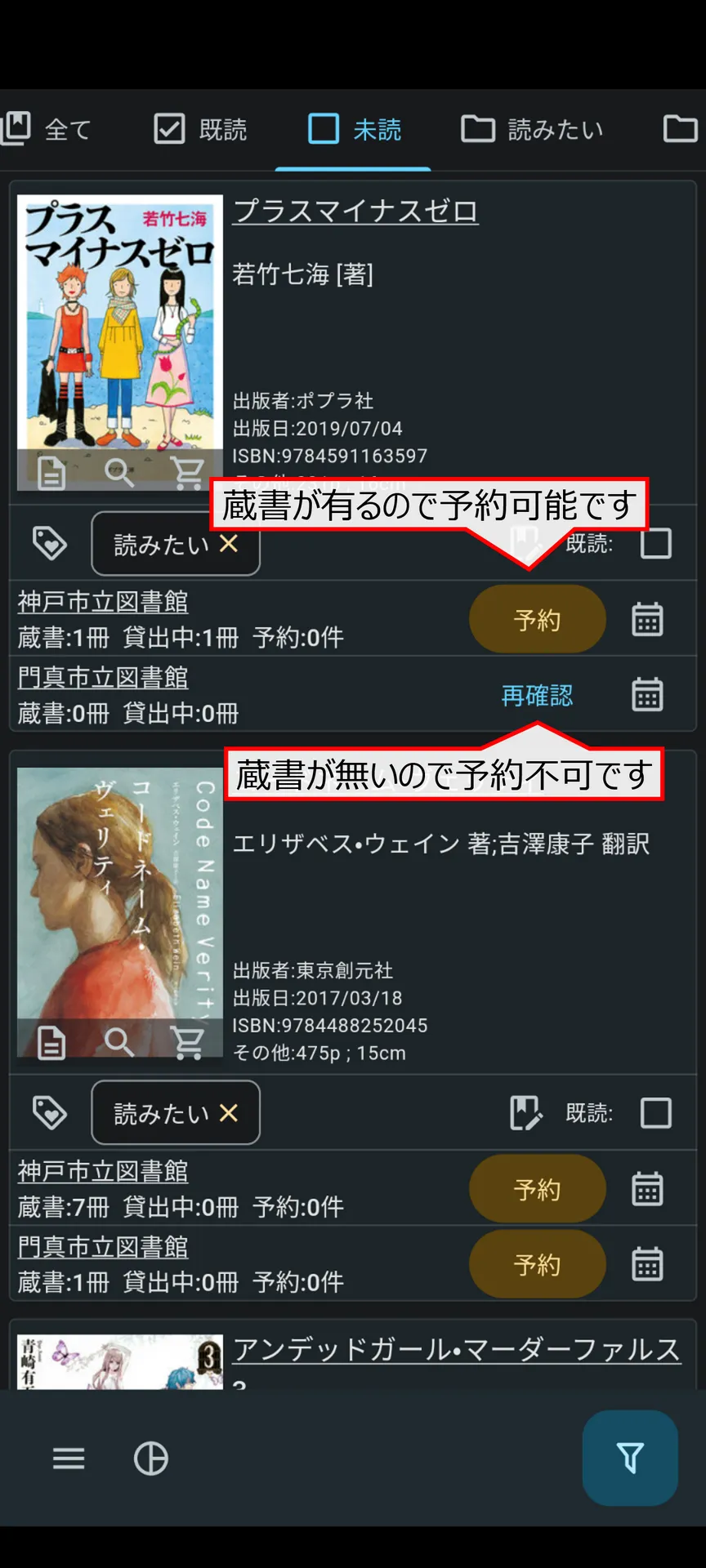The width and height of the screenshot is (706, 1568).
Task: Mark Code Name Verity as 既読
Action: coord(656,1113)
